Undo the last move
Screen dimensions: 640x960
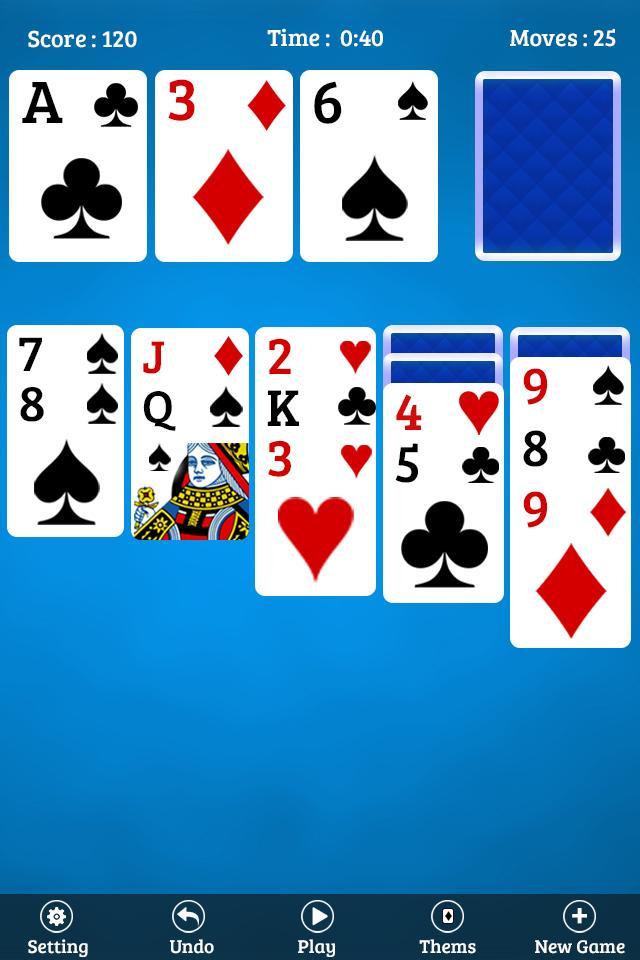(190, 928)
